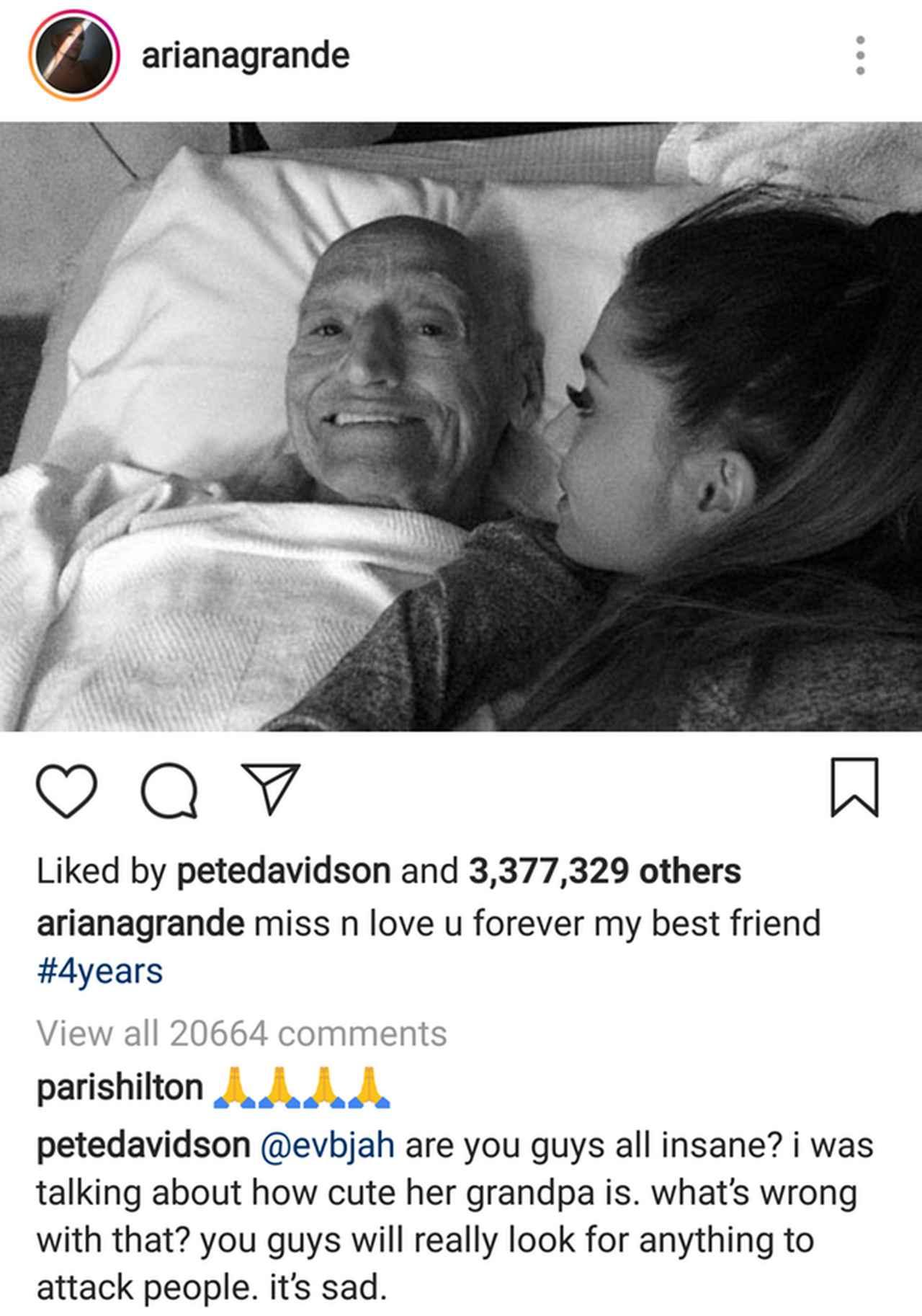The height and width of the screenshot is (1316, 922).
Task: Share the post via the paper plane icon
Action: 271,788
